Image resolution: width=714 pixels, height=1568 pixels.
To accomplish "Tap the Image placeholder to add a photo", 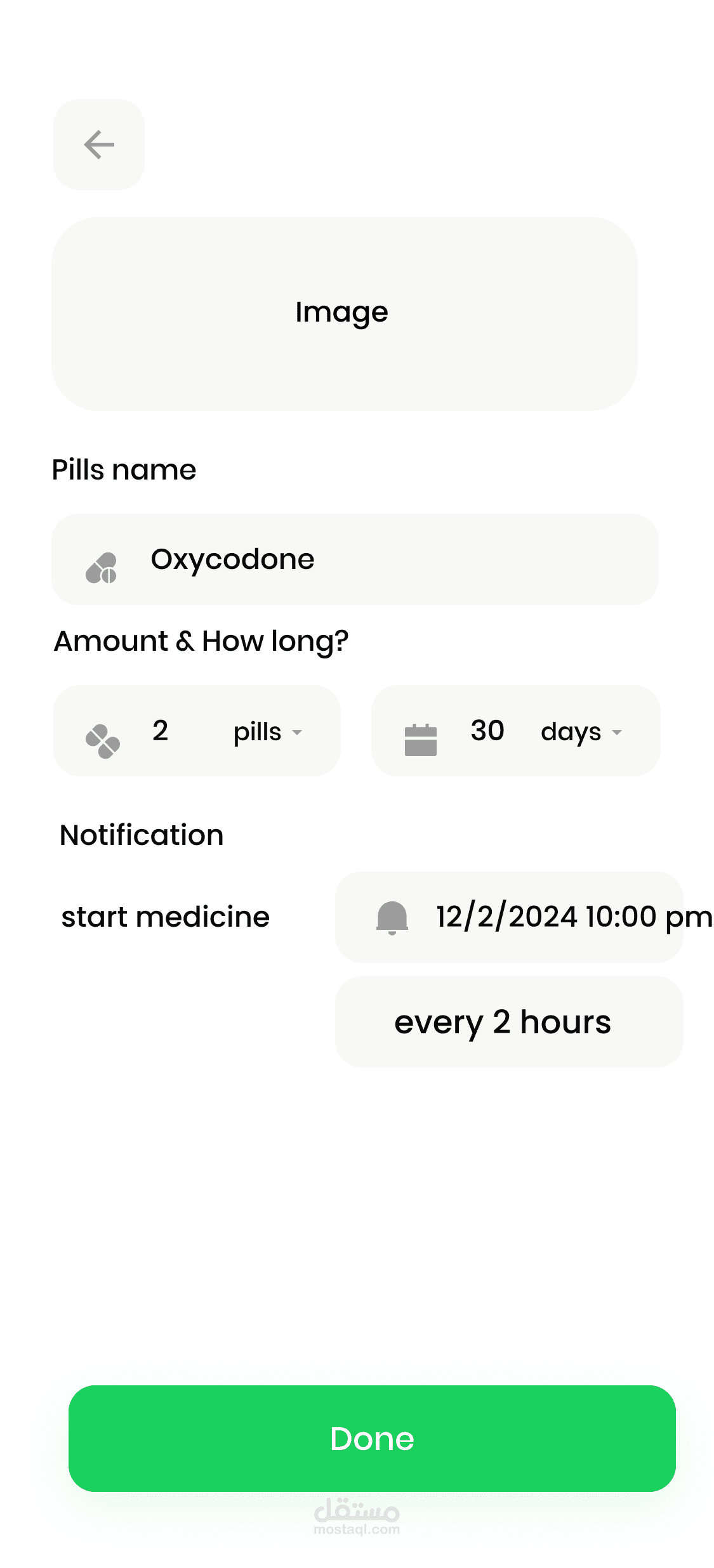I will pyautogui.click(x=344, y=313).
